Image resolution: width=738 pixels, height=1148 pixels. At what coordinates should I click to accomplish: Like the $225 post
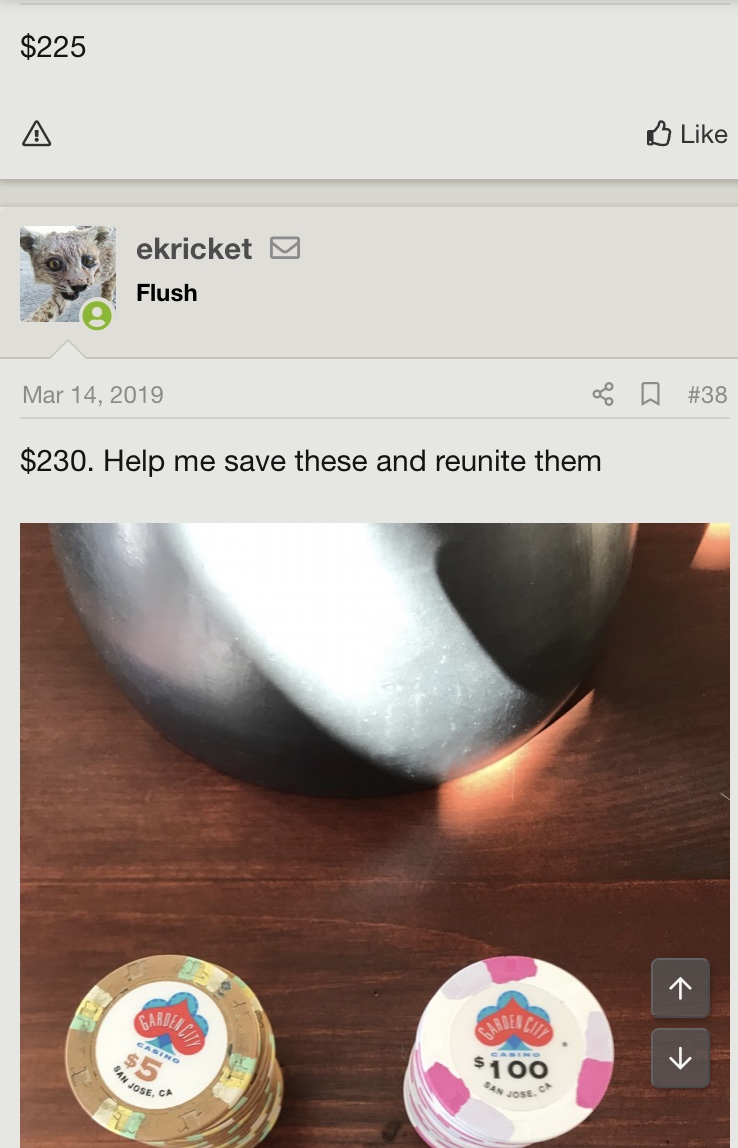click(687, 133)
